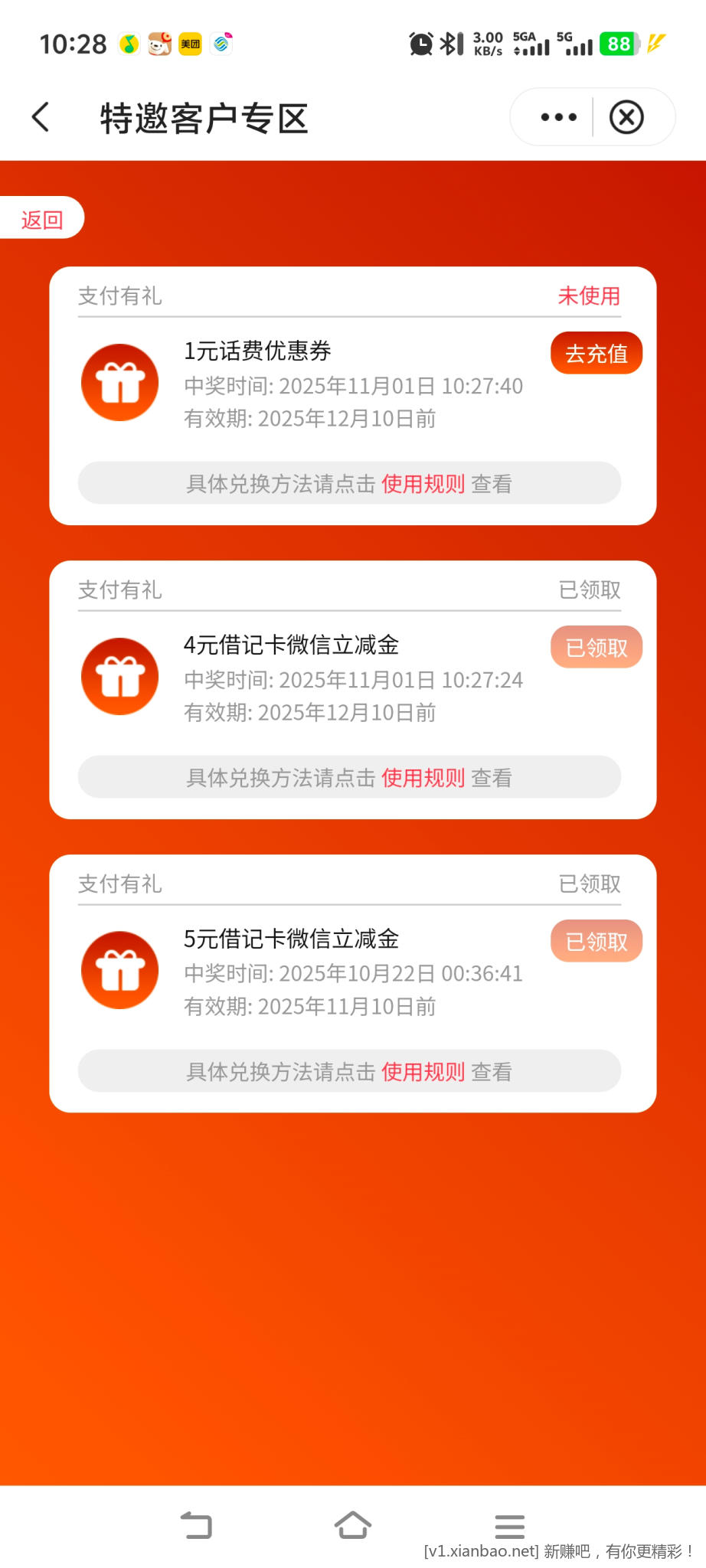Tap the alarm clock status bar icon

coord(420,44)
